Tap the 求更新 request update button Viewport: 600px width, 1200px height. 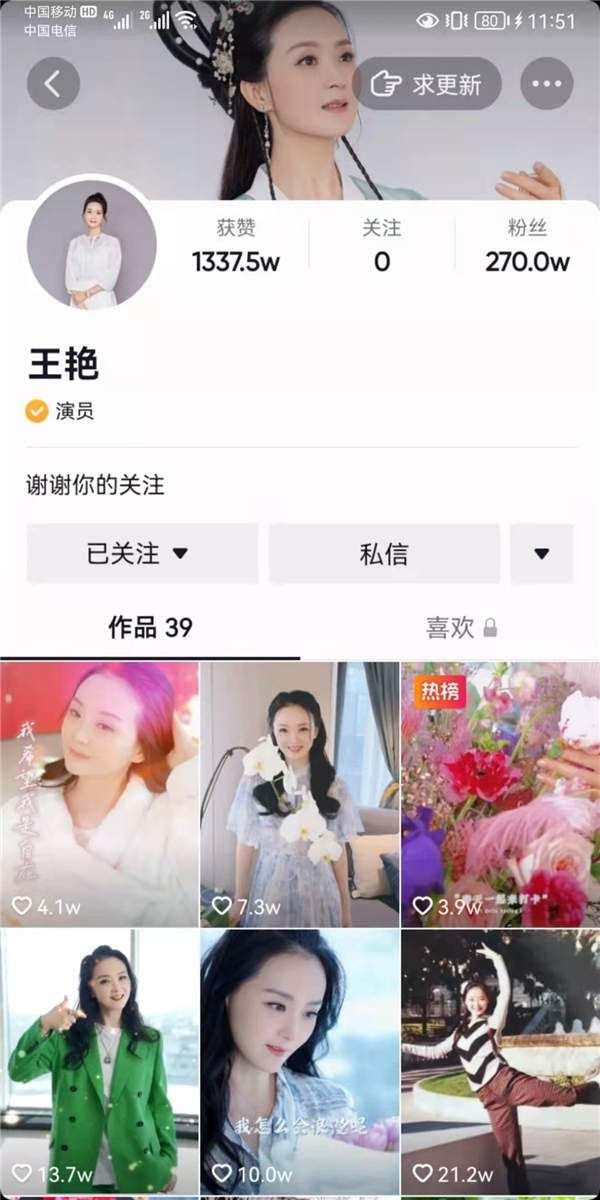(x=427, y=84)
